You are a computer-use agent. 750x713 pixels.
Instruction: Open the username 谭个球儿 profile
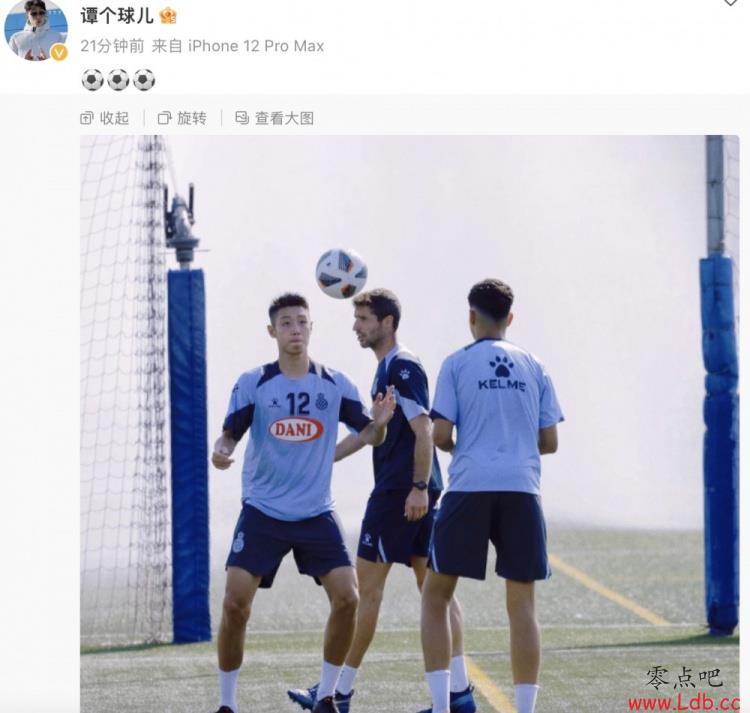pos(116,16)
